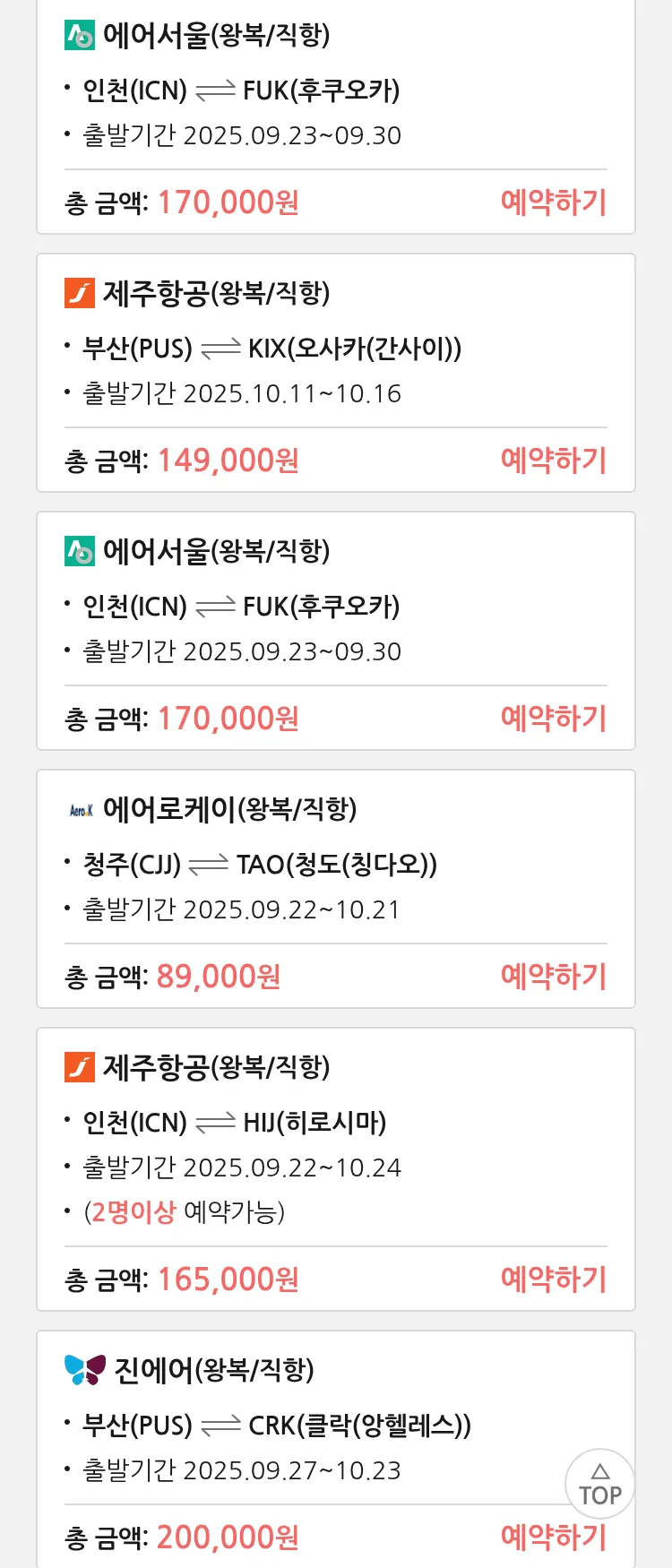Select 예약하기 on 제주항공 인천–히로시마 deal
The height and width of the screenshot is (1568, 672).
pyautogui.click(x=553, y=1279)
